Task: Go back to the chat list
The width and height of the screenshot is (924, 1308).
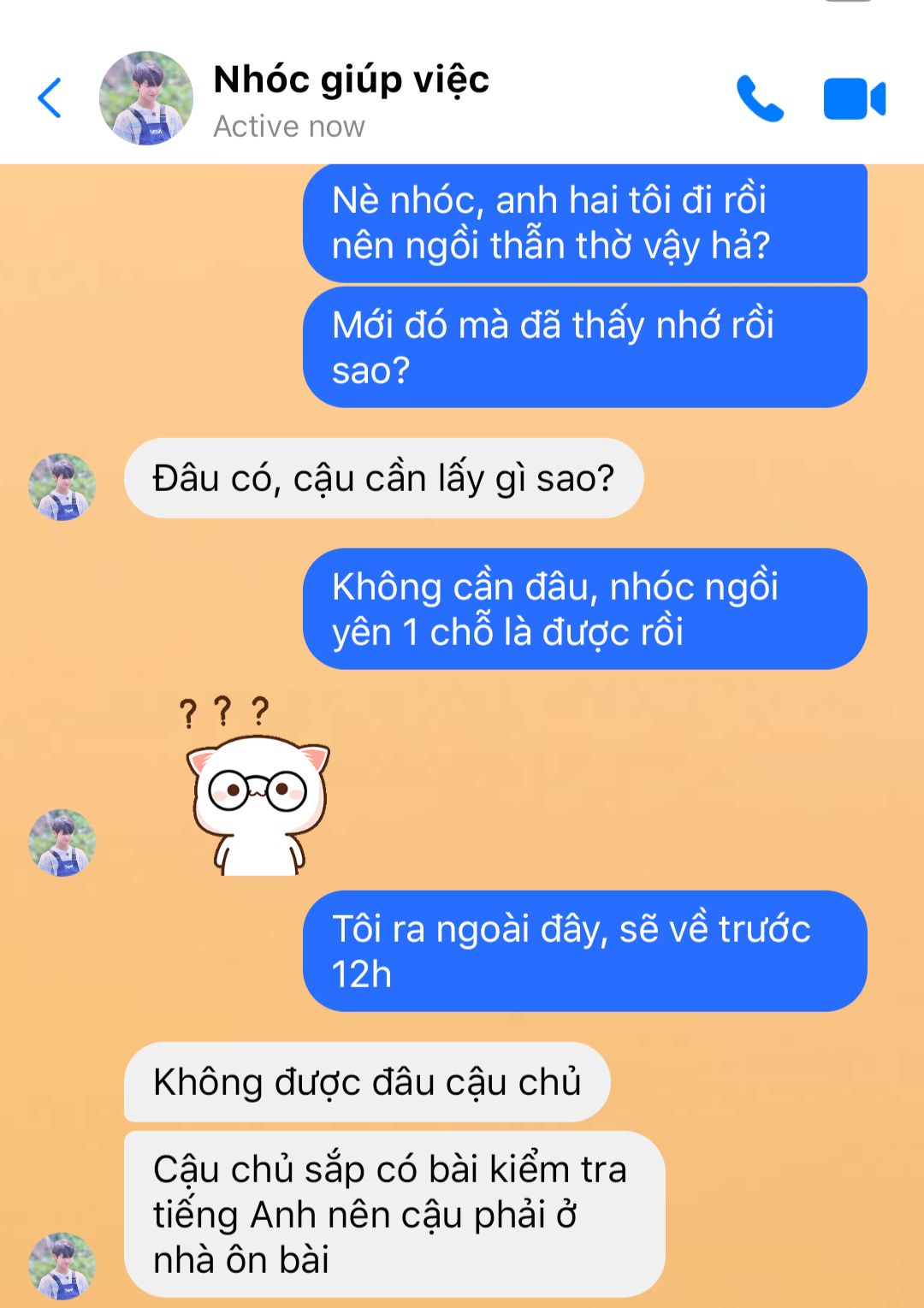Action: coord(50,98)
